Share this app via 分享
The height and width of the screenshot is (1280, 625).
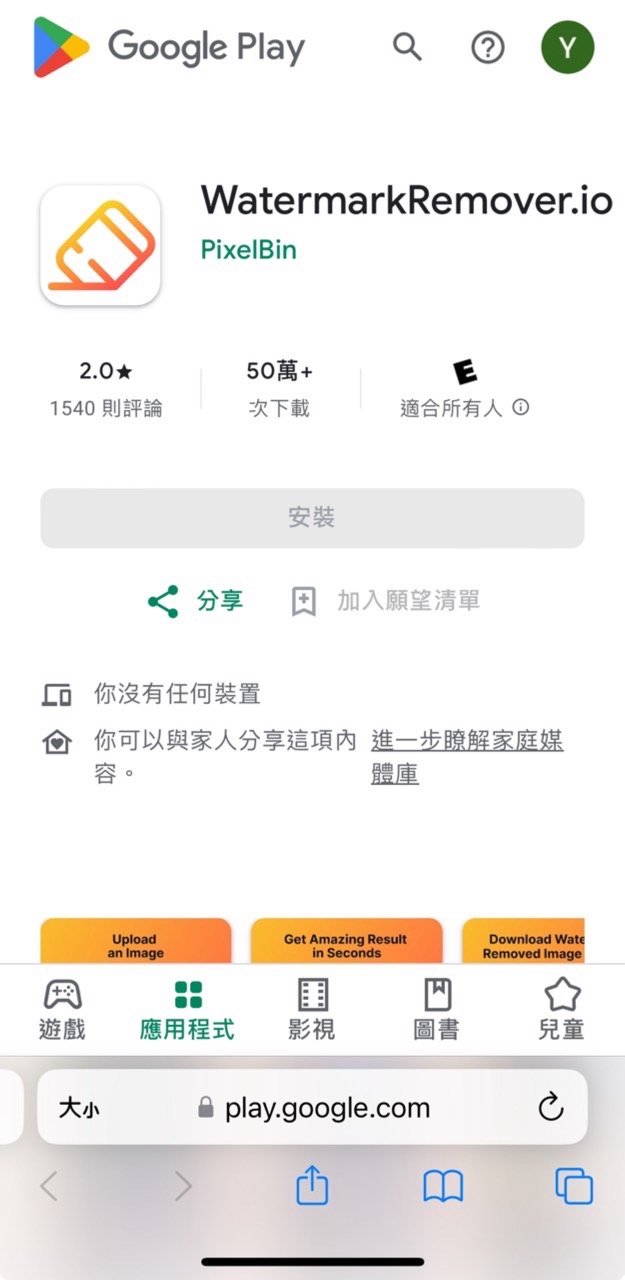pyautogui.click(x=196, y=601)
